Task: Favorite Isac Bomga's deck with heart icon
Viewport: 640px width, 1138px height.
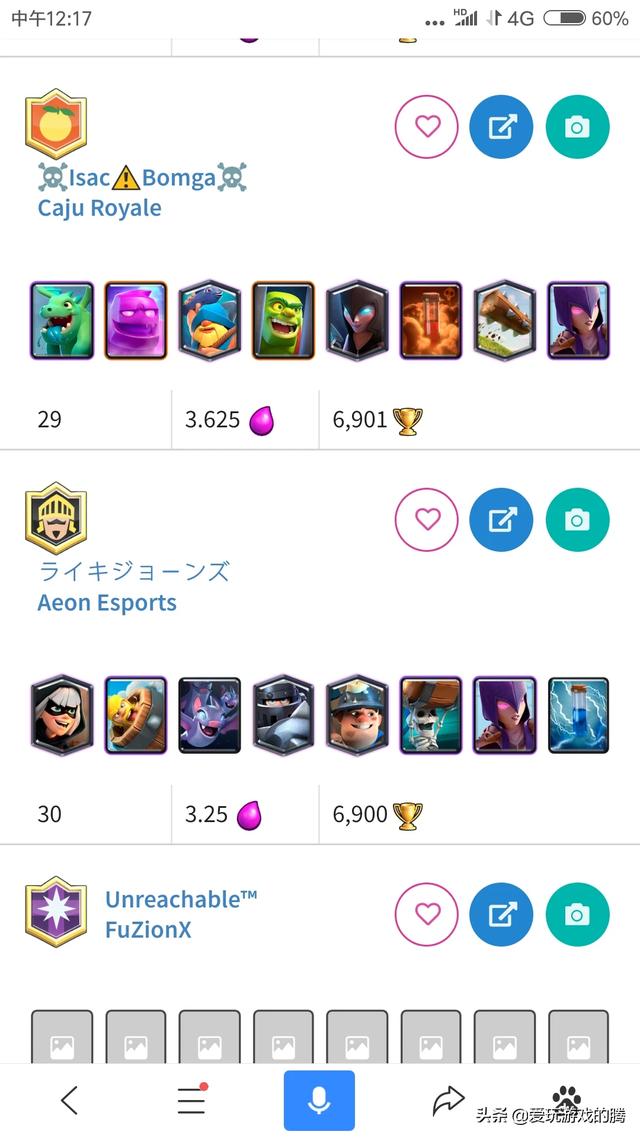Action: pyautogui.click(x=427, y=127)
